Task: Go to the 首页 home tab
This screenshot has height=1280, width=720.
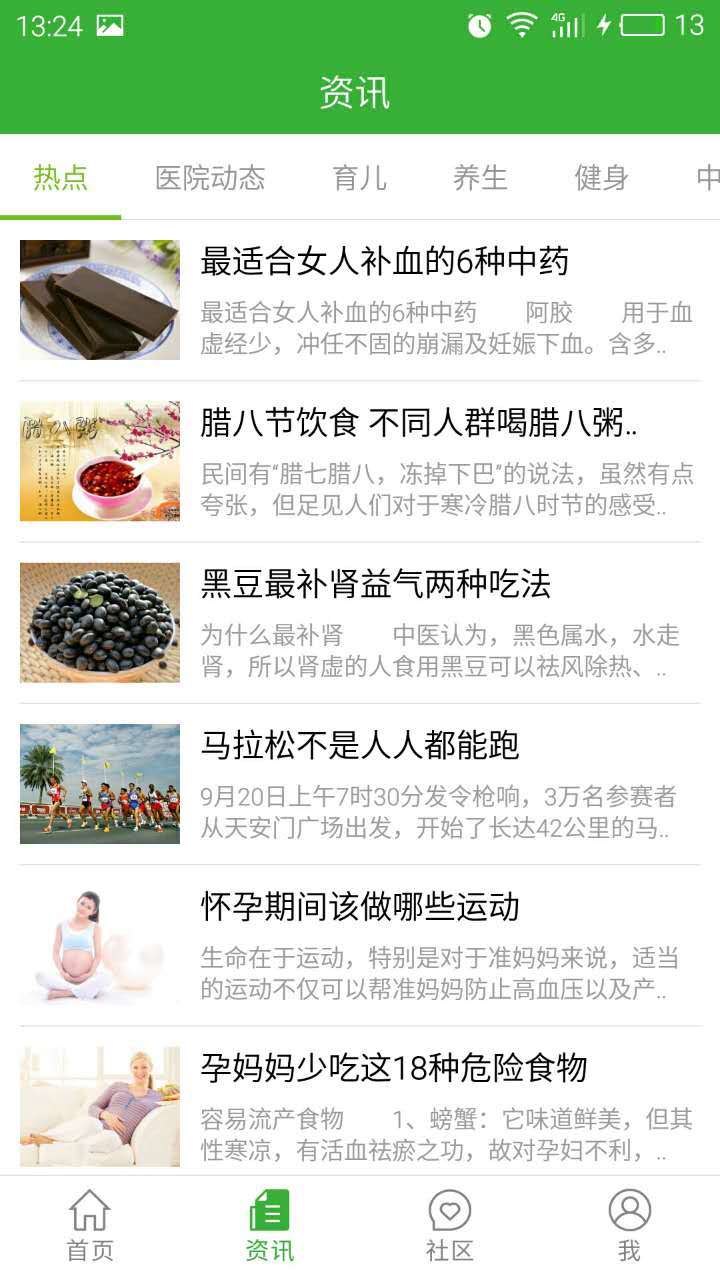Action: [x=90, y=1226]
